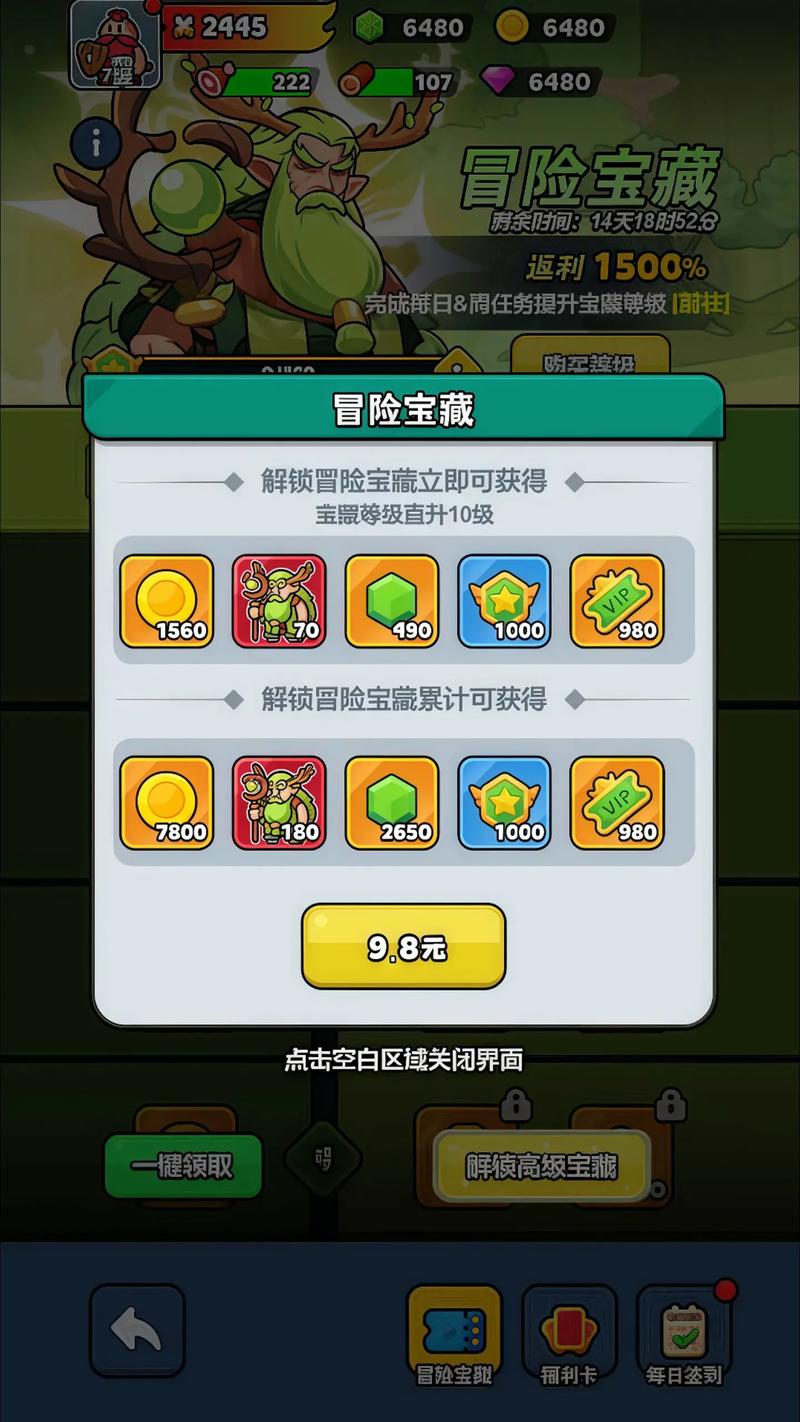
Task: Open the 福利卡 tab
Action: (569, 1335)
